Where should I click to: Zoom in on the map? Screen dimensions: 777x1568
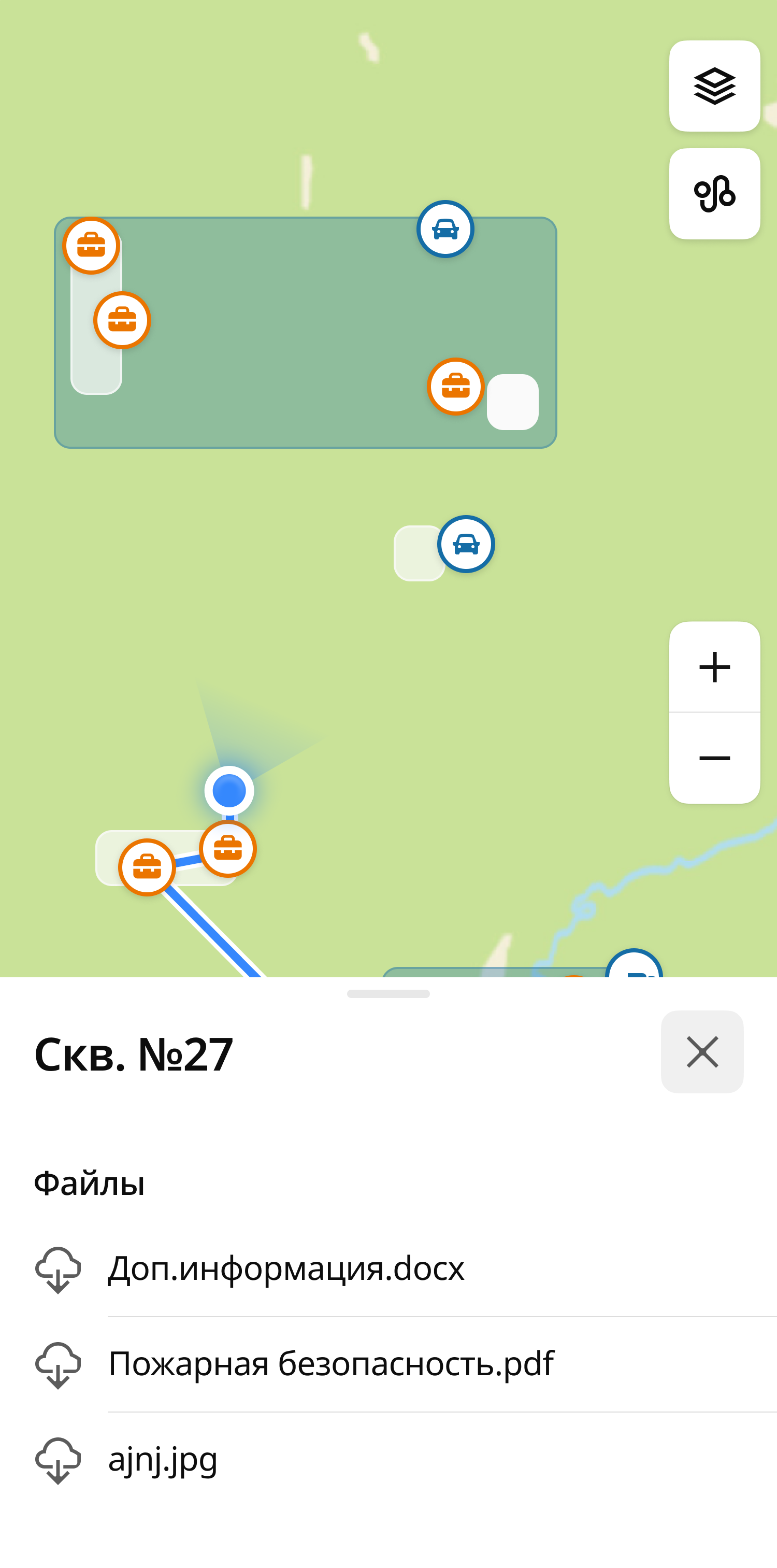pos(714,667)
